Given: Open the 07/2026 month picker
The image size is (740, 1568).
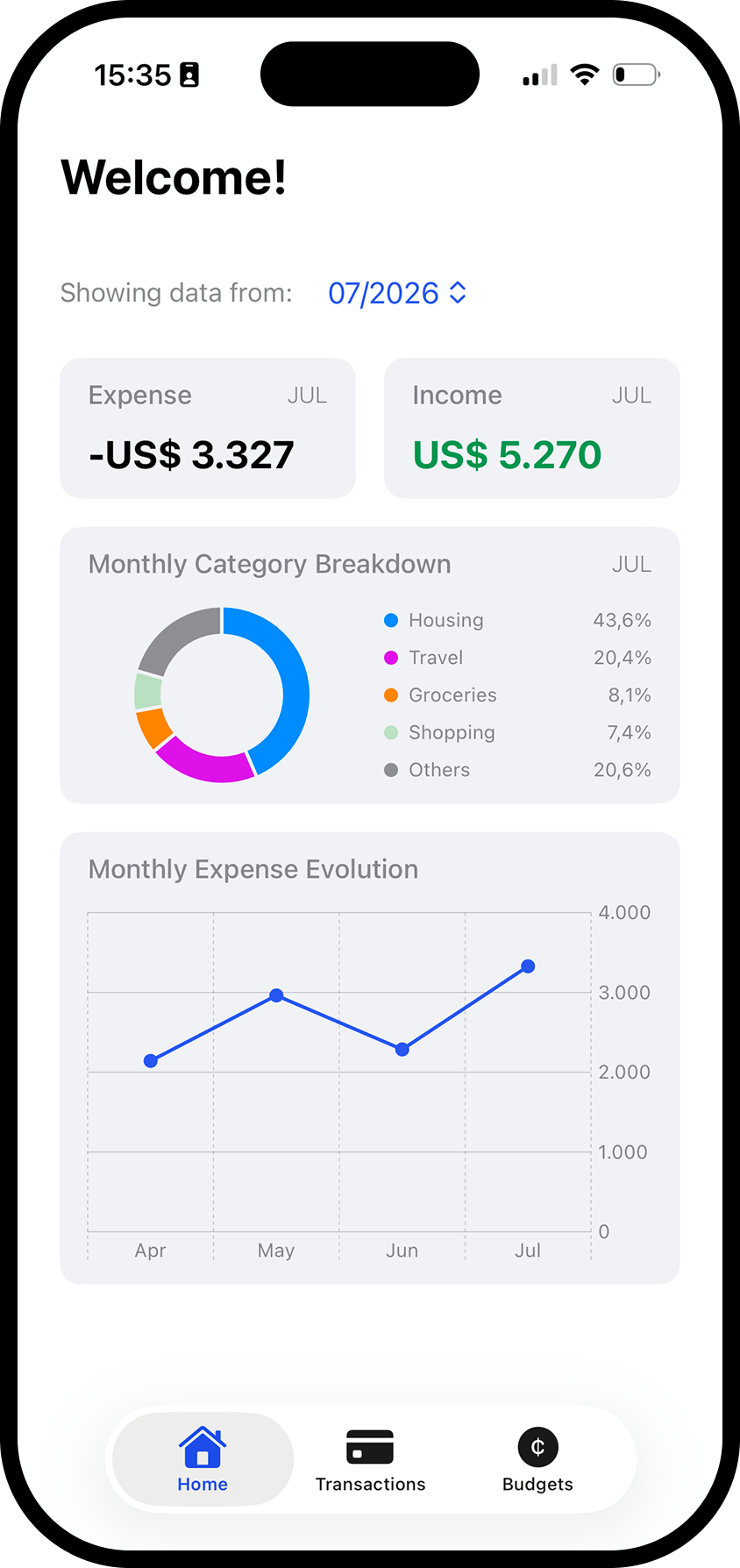Looking at the screenshot, I should click(x=397, y=293).
